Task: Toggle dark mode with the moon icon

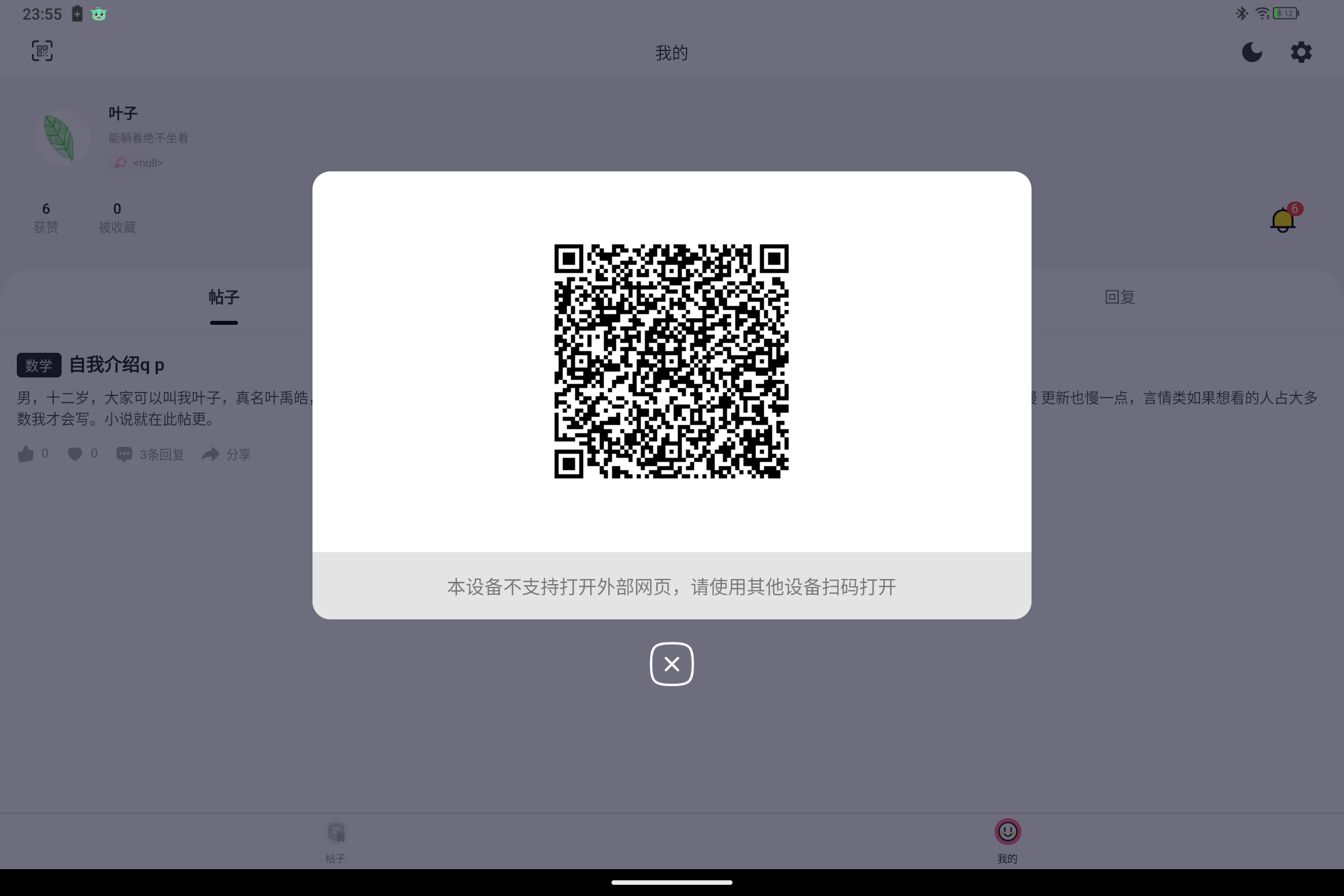Action: (1252, 52)
